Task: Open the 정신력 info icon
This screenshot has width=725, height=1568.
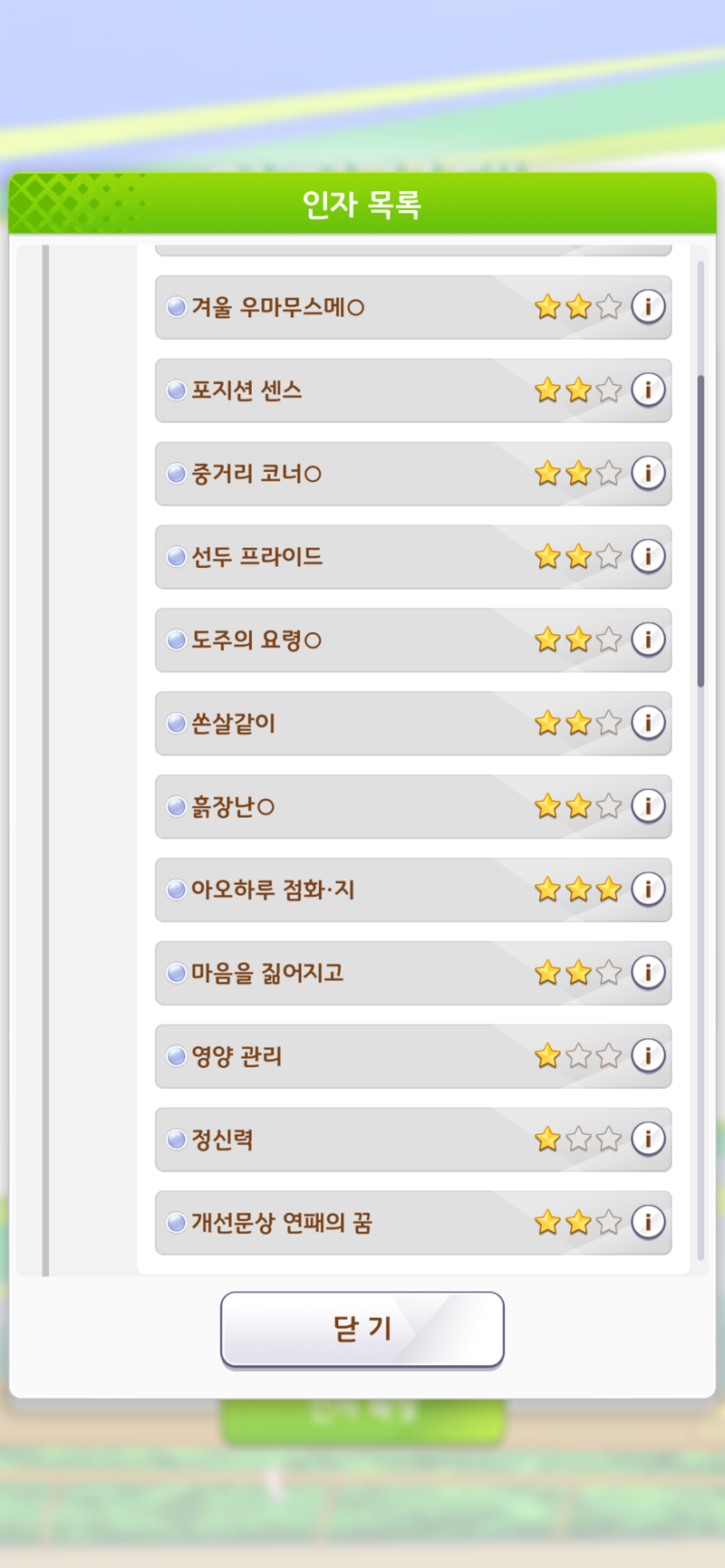Action: point(648,1140)
